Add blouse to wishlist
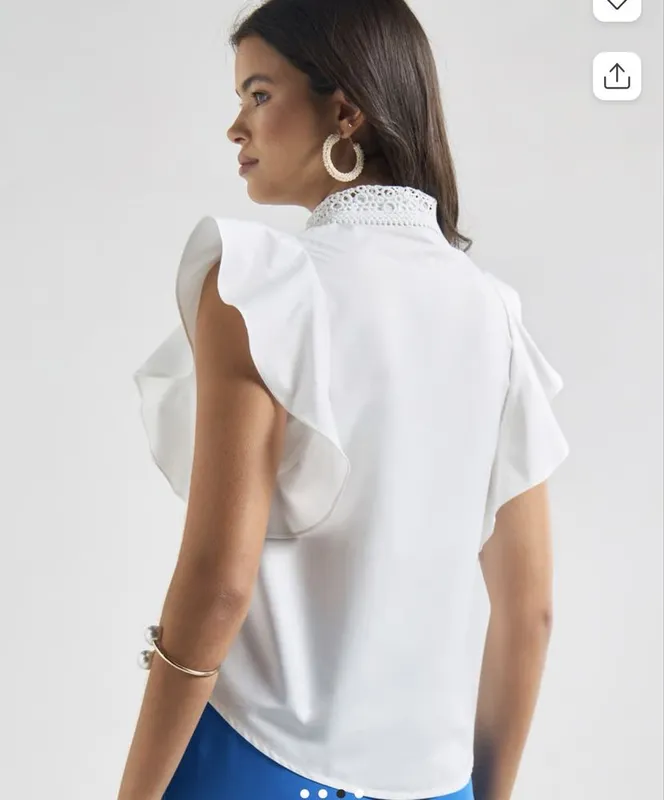The image size is (664, 800). pyautogui.click(x=617, y=8)
